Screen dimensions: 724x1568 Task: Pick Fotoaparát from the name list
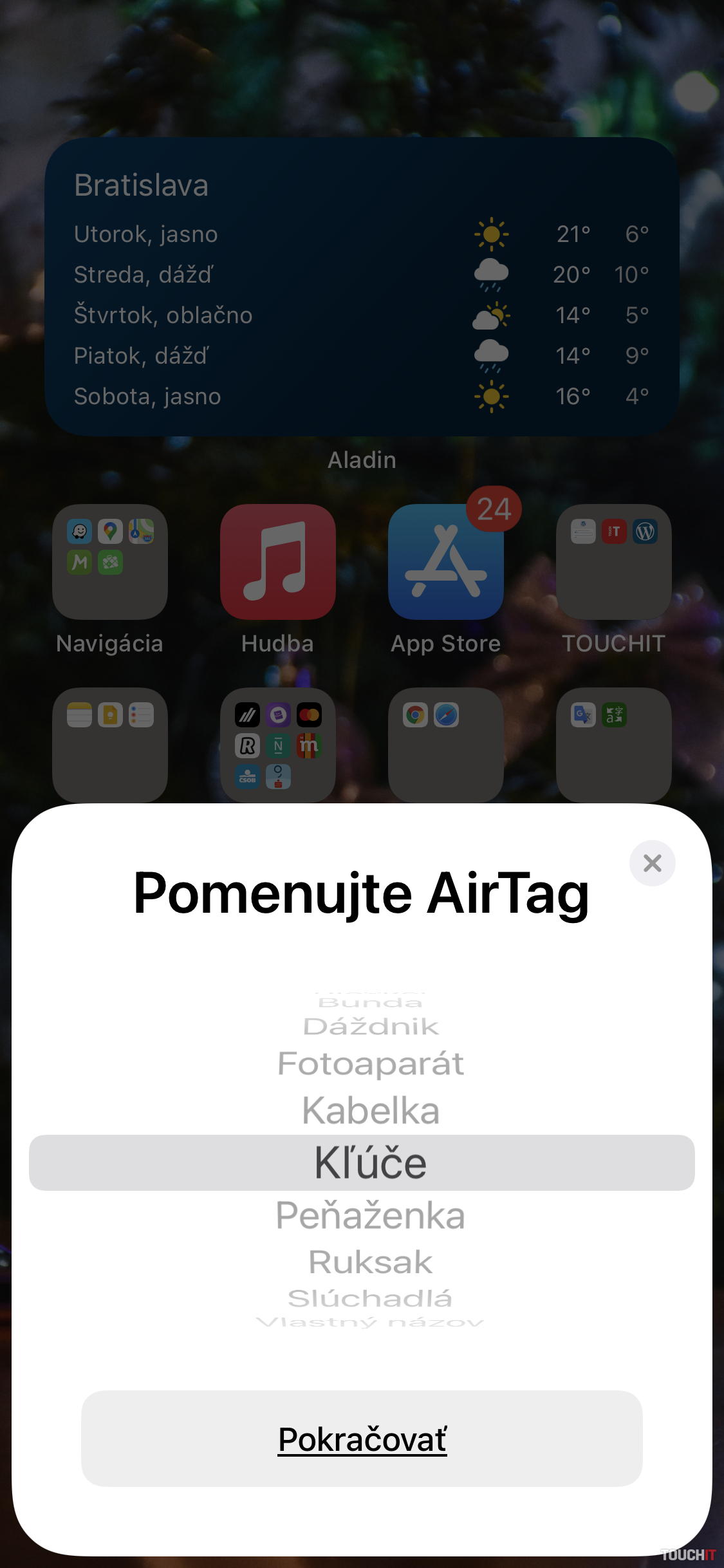[x=370, y=1063]
